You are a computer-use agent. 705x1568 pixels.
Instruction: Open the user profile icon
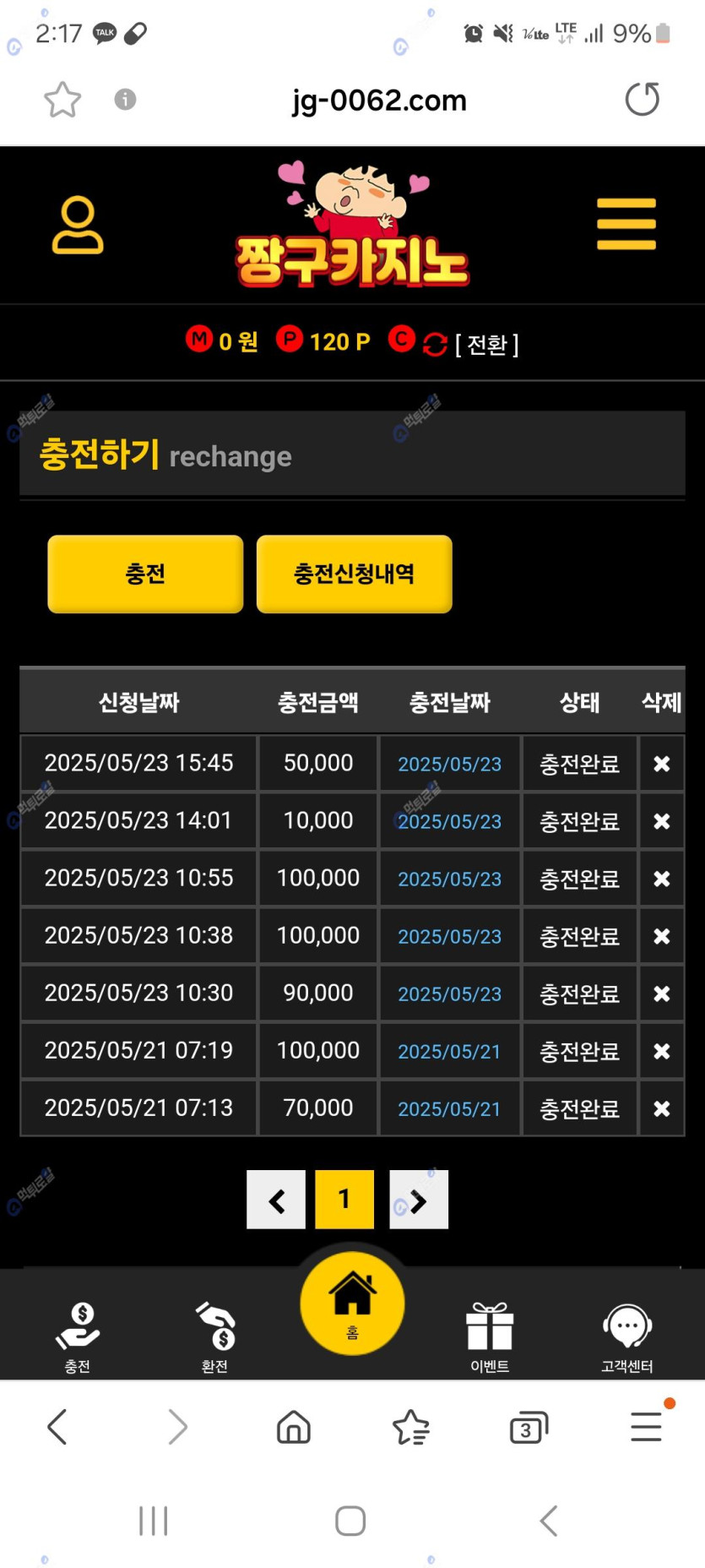[x=78, y=226]
